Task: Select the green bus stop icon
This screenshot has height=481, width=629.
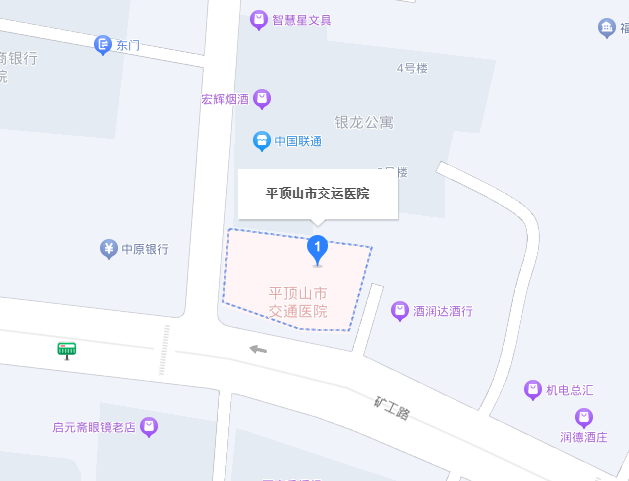Action: (67, 349)
